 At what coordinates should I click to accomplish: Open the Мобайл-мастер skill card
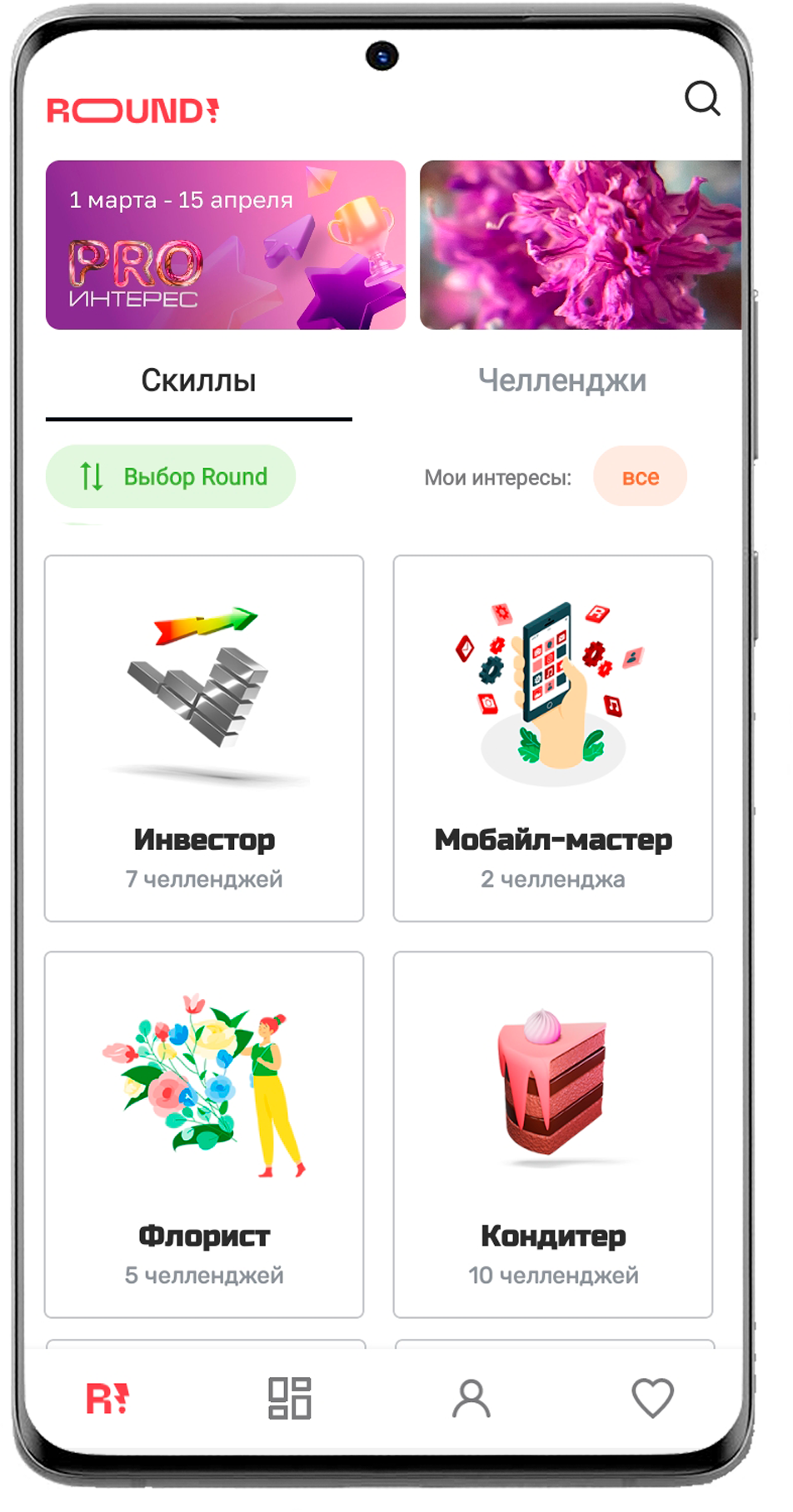[552, 738]
